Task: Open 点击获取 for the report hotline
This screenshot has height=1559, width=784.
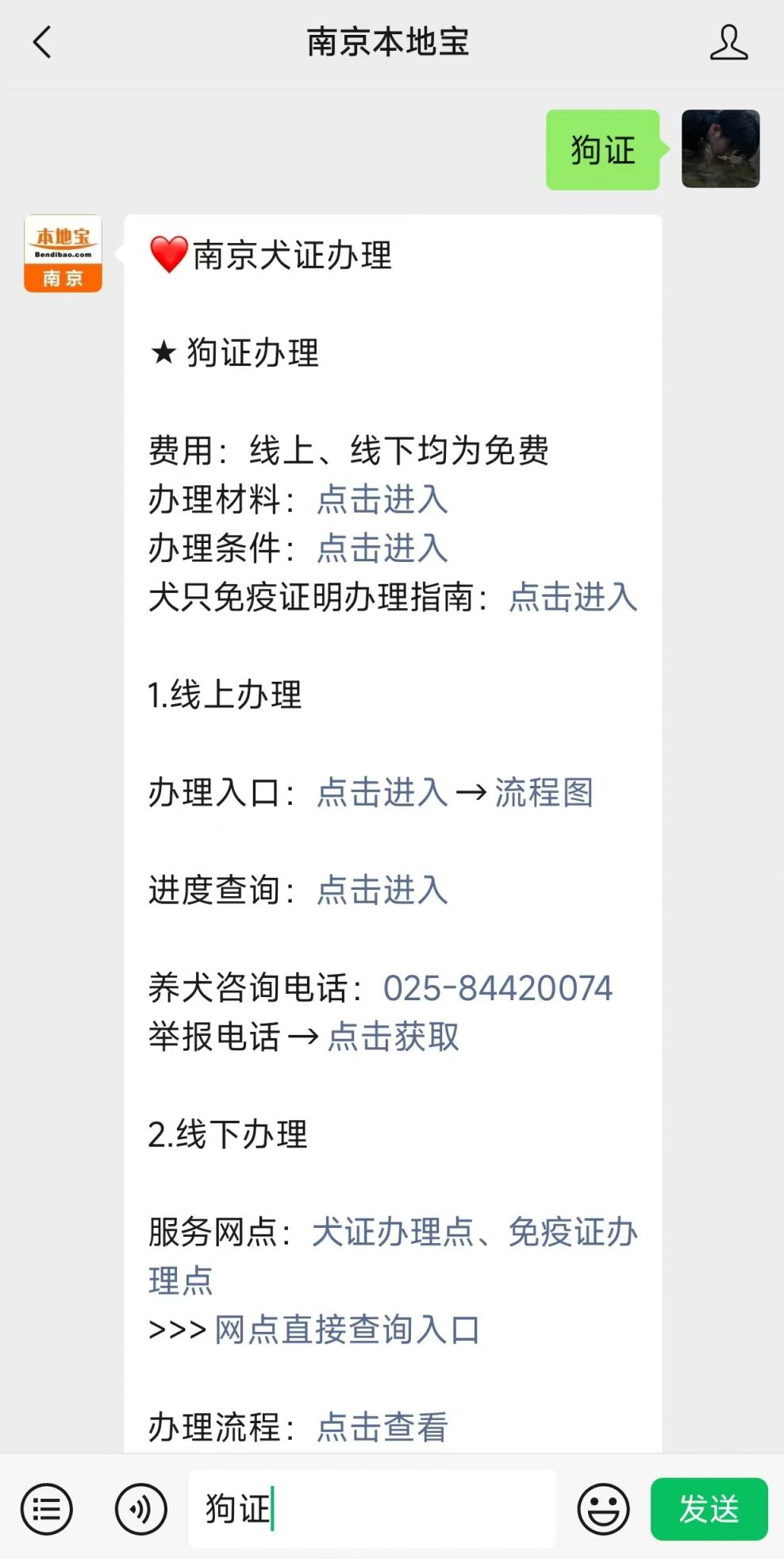Action: tap(394, 1037)
